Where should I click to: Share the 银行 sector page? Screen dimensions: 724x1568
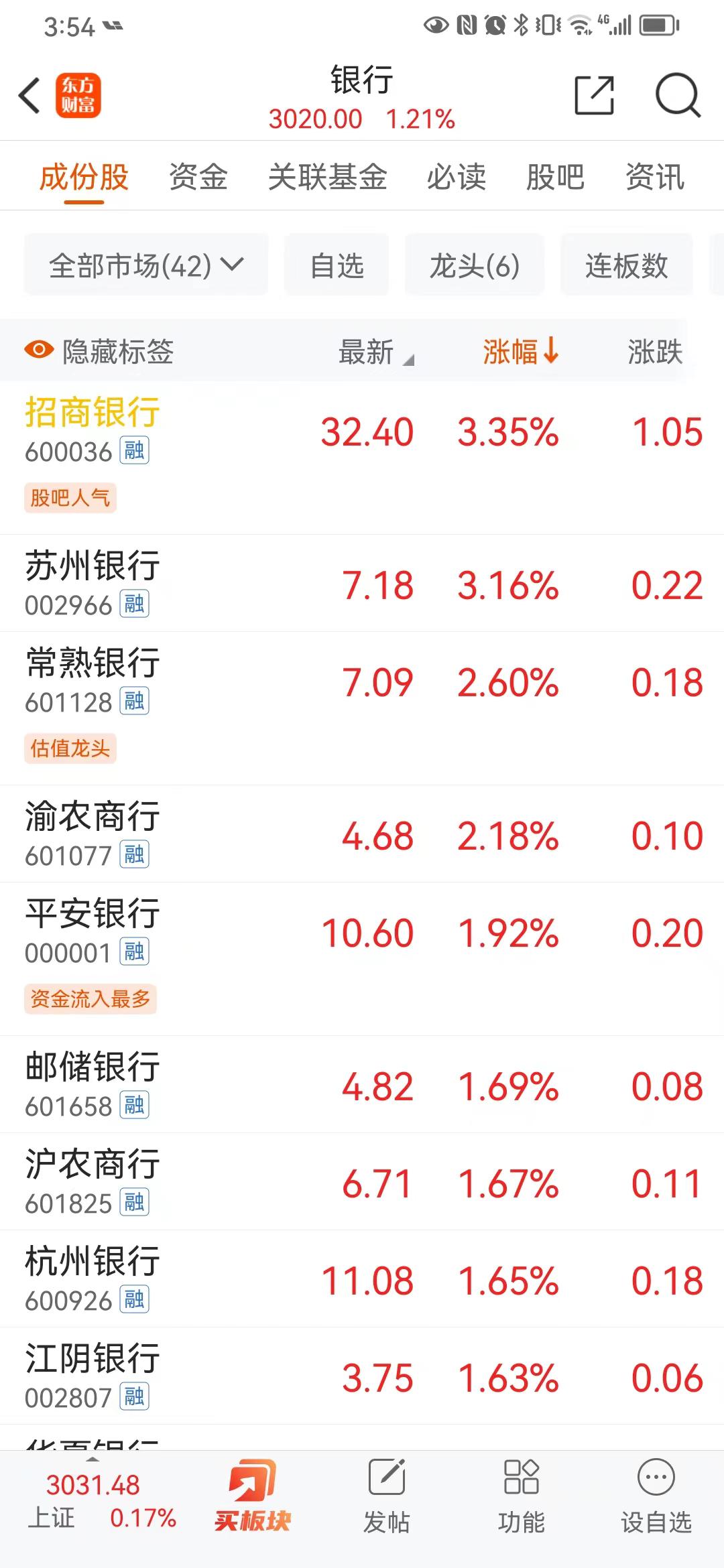point(594,96)
